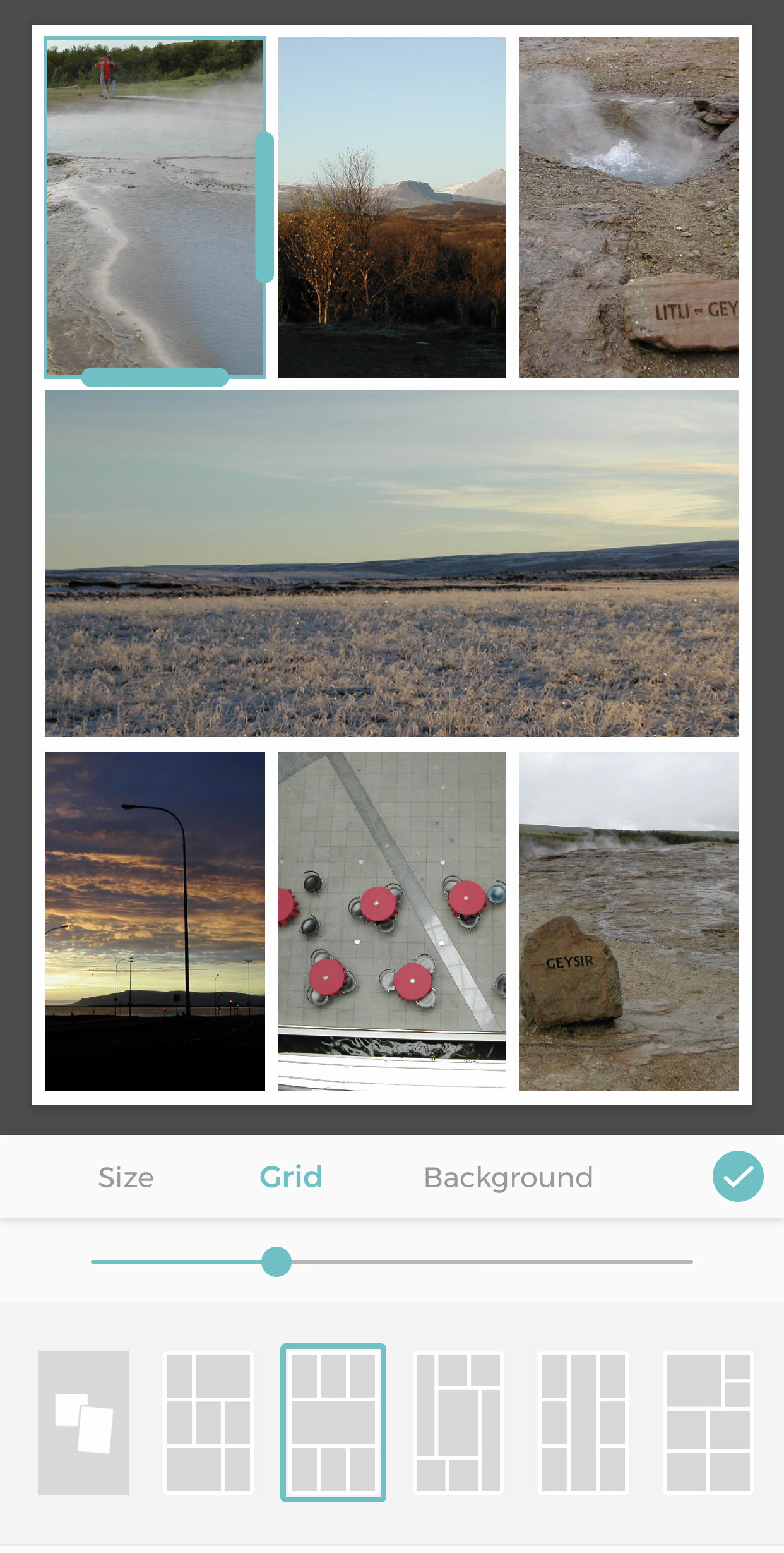784x1553 pixels.
Task: Select the red cafe tables photo cell
Action: tap(392, 921)
